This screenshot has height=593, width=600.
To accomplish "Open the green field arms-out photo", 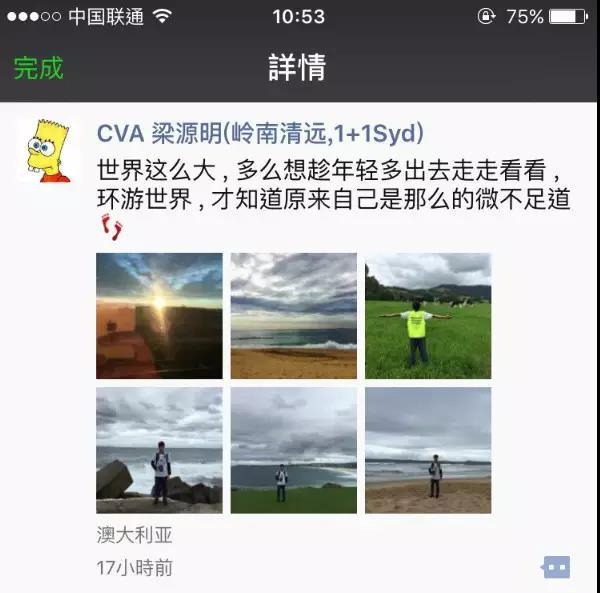I will [x=428, y=315].
